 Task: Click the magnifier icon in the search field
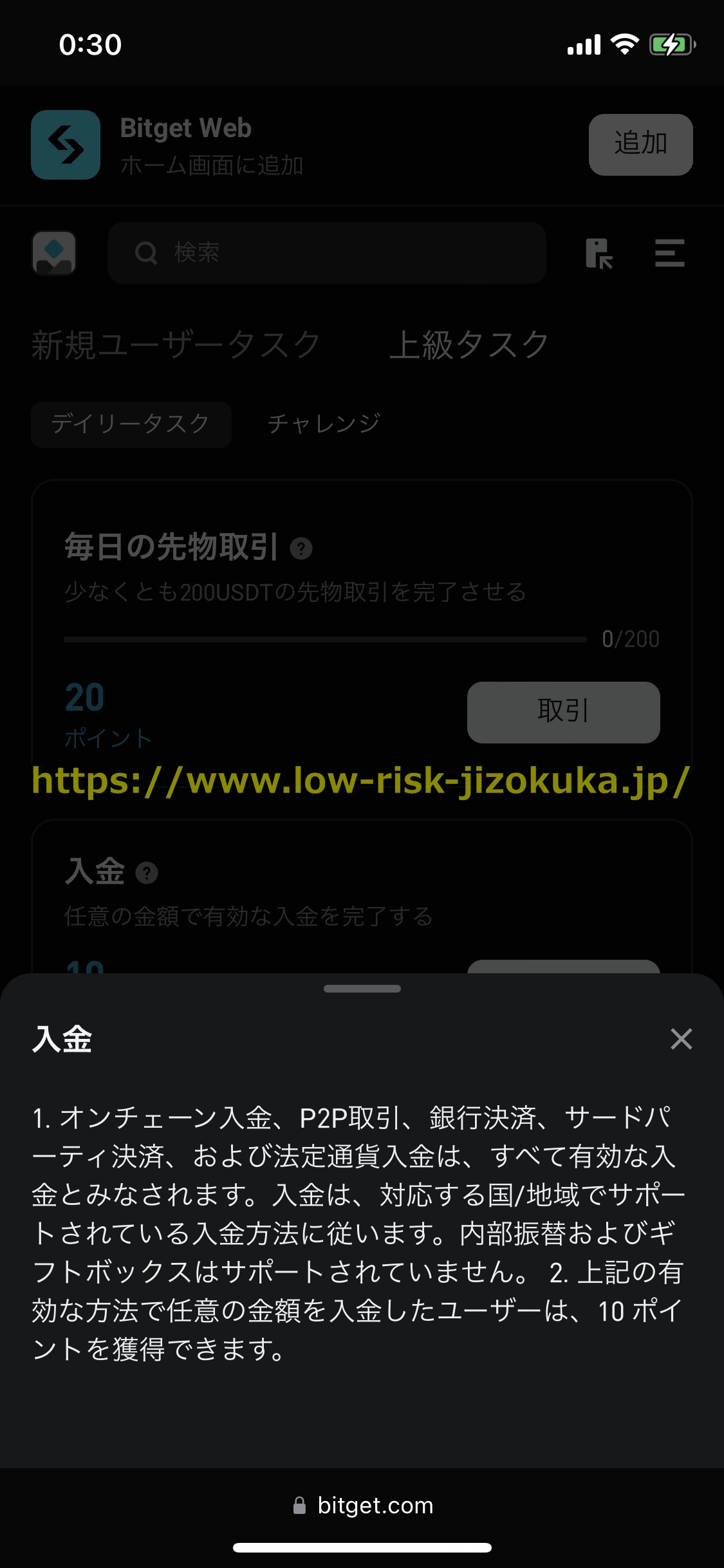click(147, 253)
